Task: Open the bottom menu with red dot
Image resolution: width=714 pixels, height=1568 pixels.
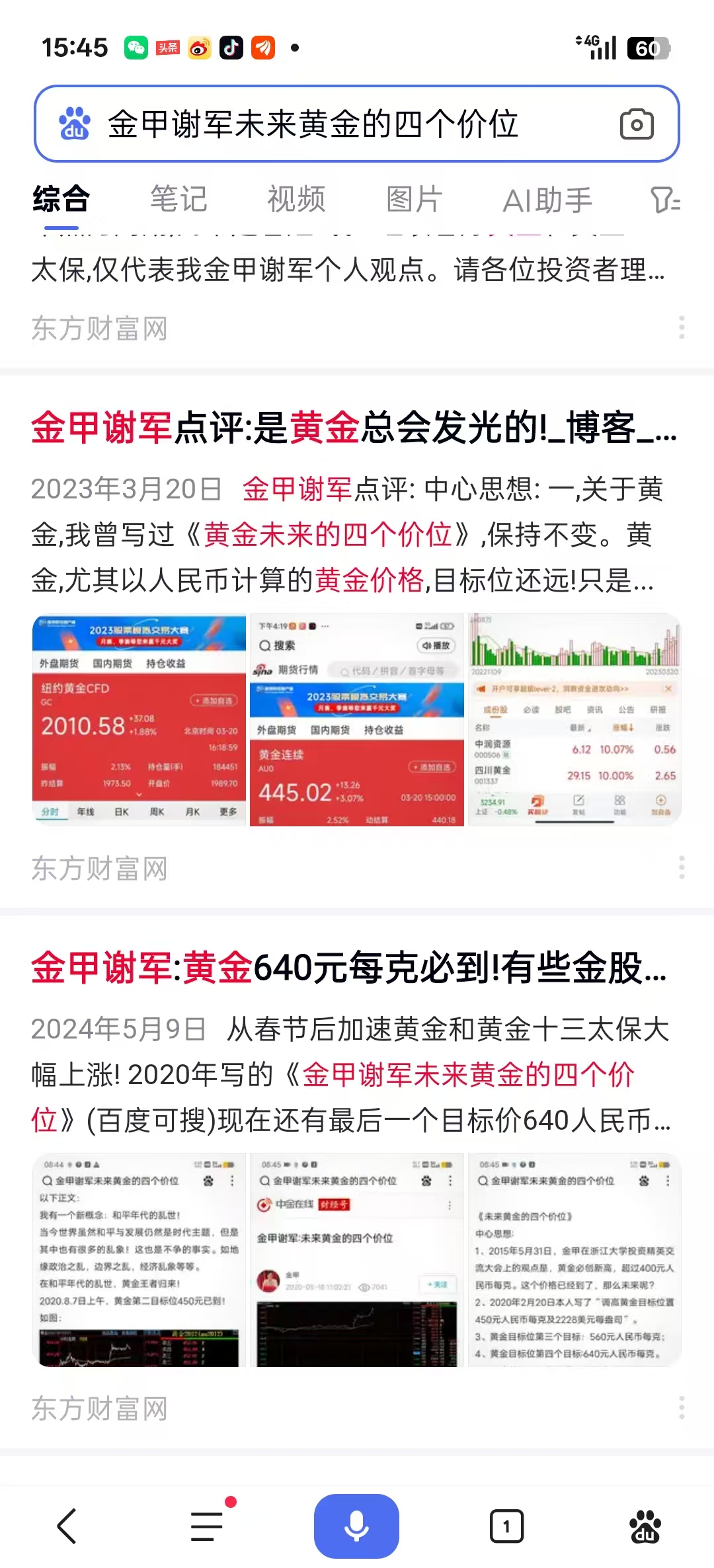Action: pos(208,1526)
